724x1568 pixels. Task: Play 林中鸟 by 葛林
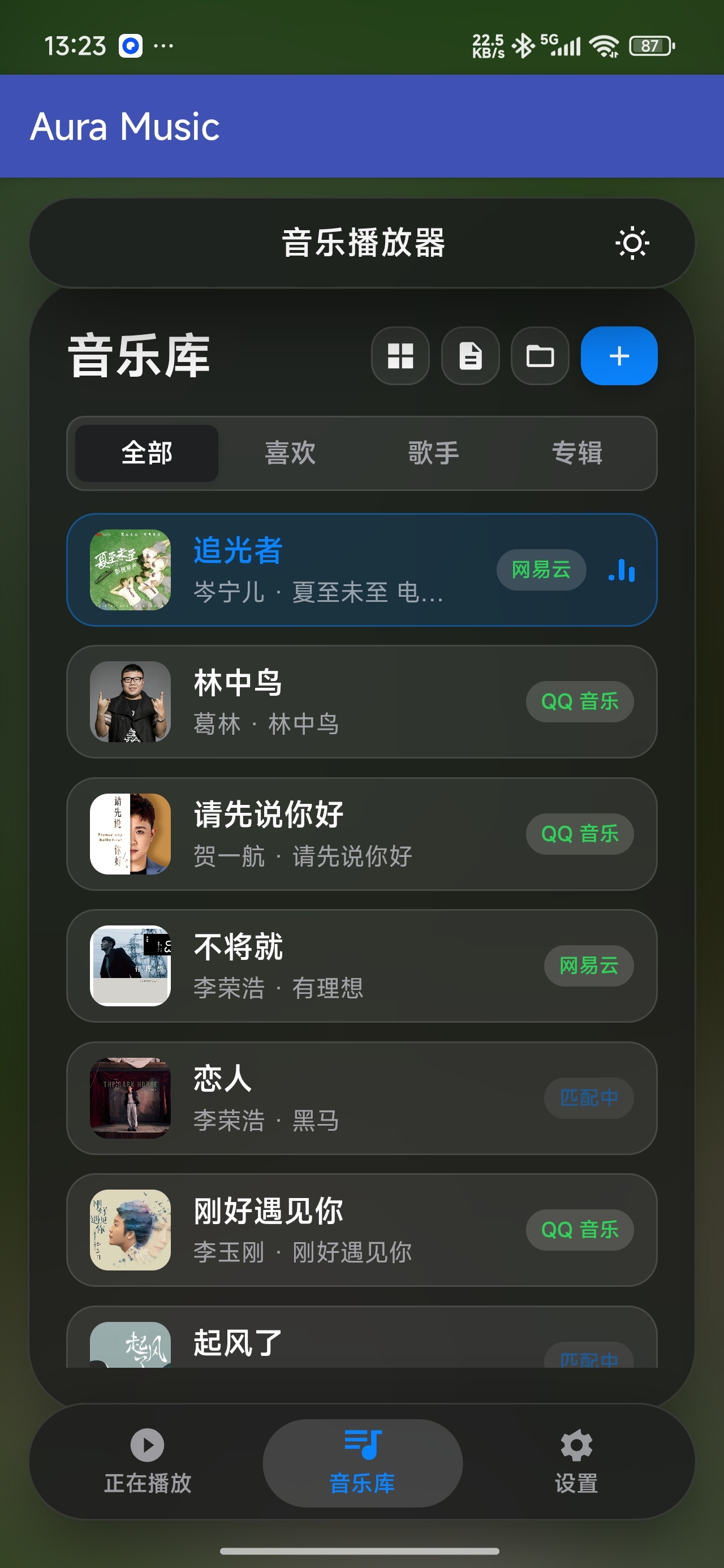click(x=361, y=702)
